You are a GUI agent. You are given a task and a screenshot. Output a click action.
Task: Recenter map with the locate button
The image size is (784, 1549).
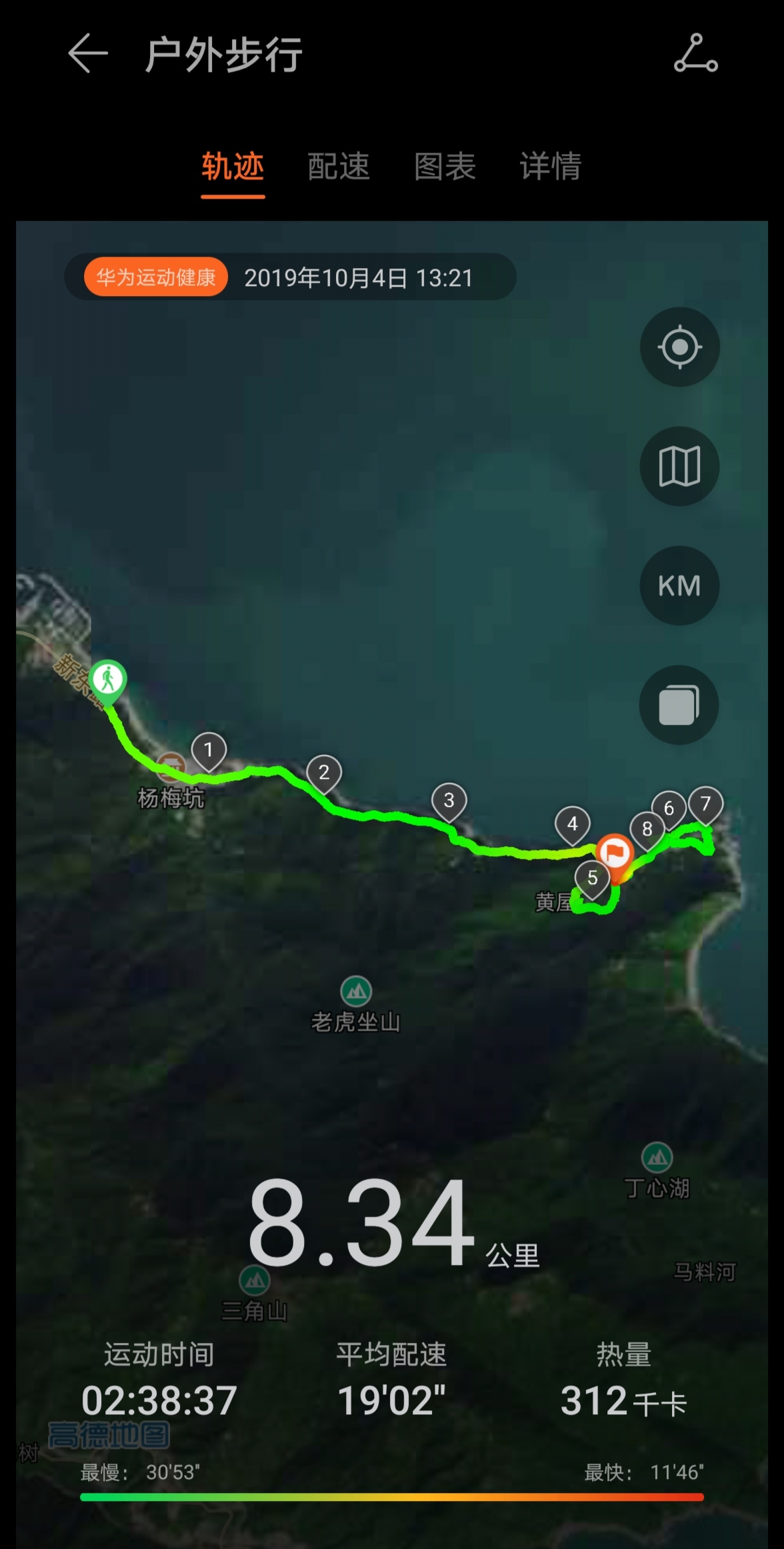coord(679,347)
